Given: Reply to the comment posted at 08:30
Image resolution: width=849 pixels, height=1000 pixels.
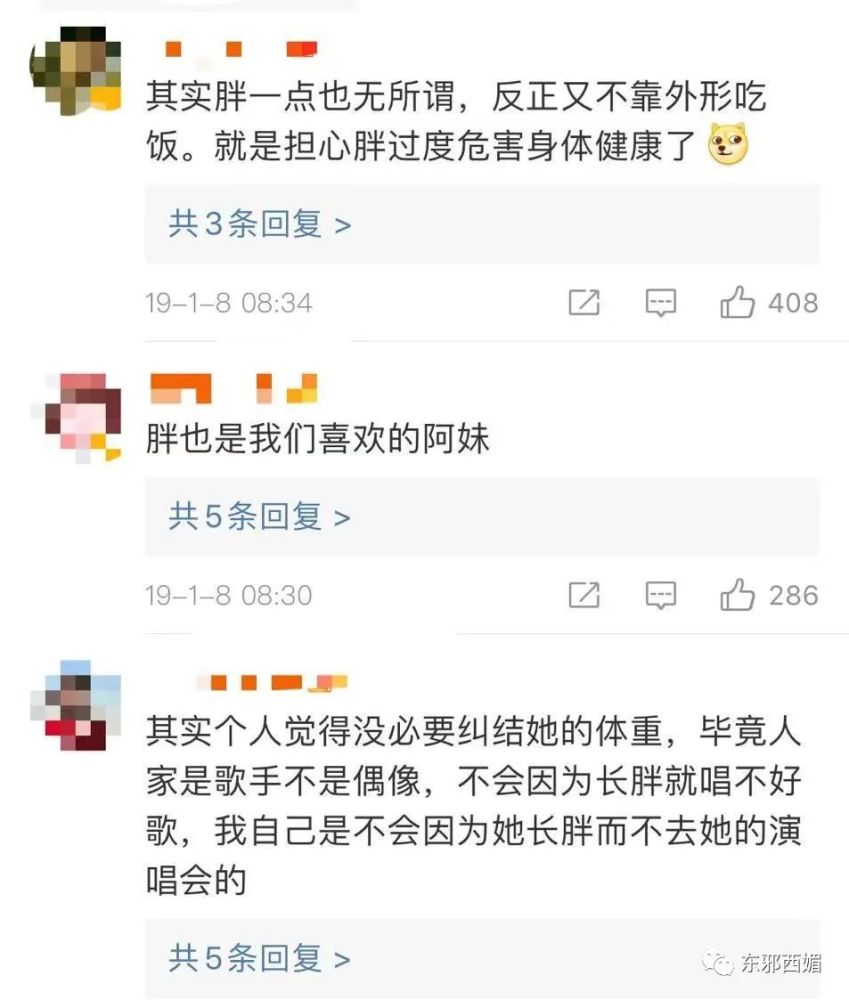Looking at the screenshot, I should tap(660, 595).
